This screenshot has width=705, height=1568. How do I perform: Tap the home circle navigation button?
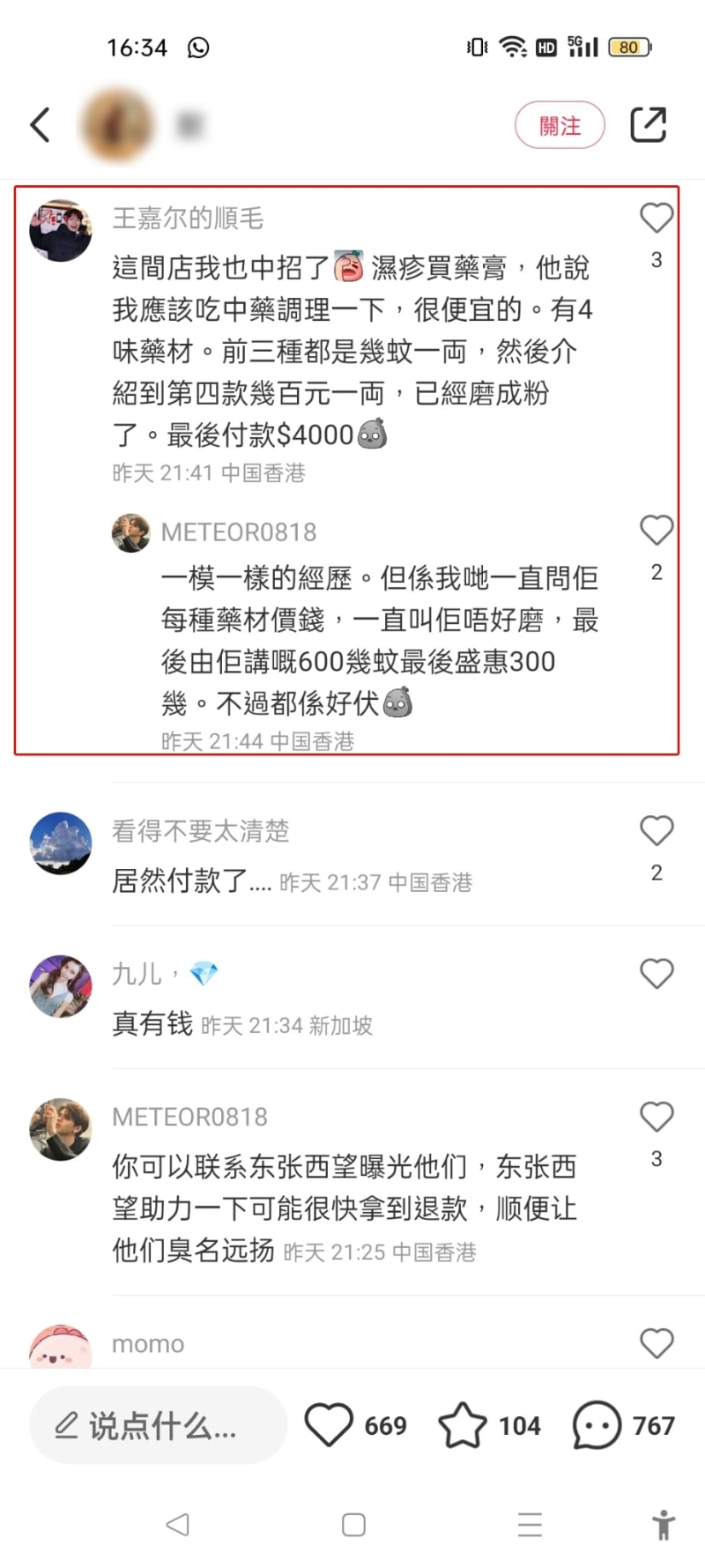tap(353, 1524)
